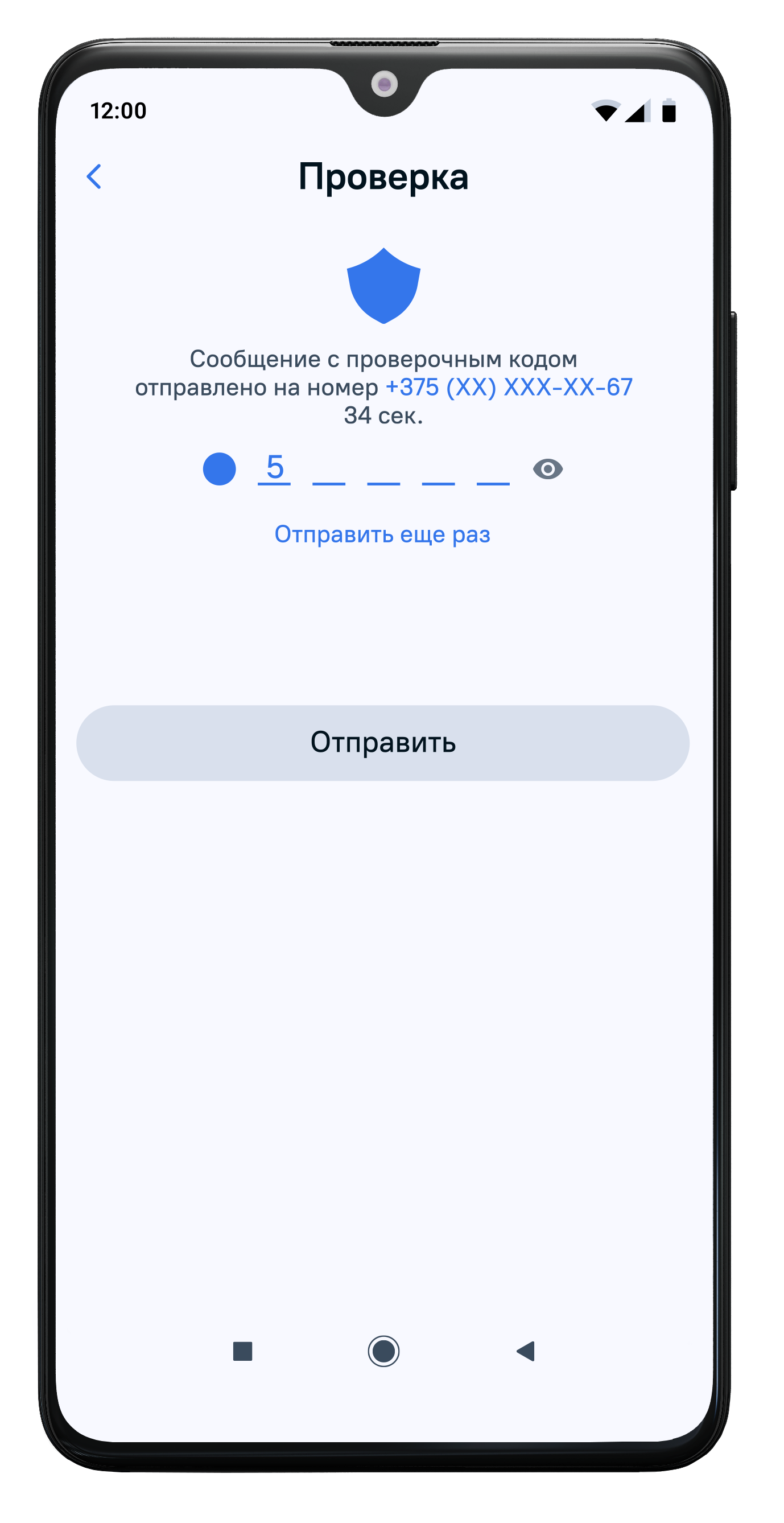Screen dimensions: 784x1523
Task: Tap the 'Отправить' button
Action: [382, 743]
